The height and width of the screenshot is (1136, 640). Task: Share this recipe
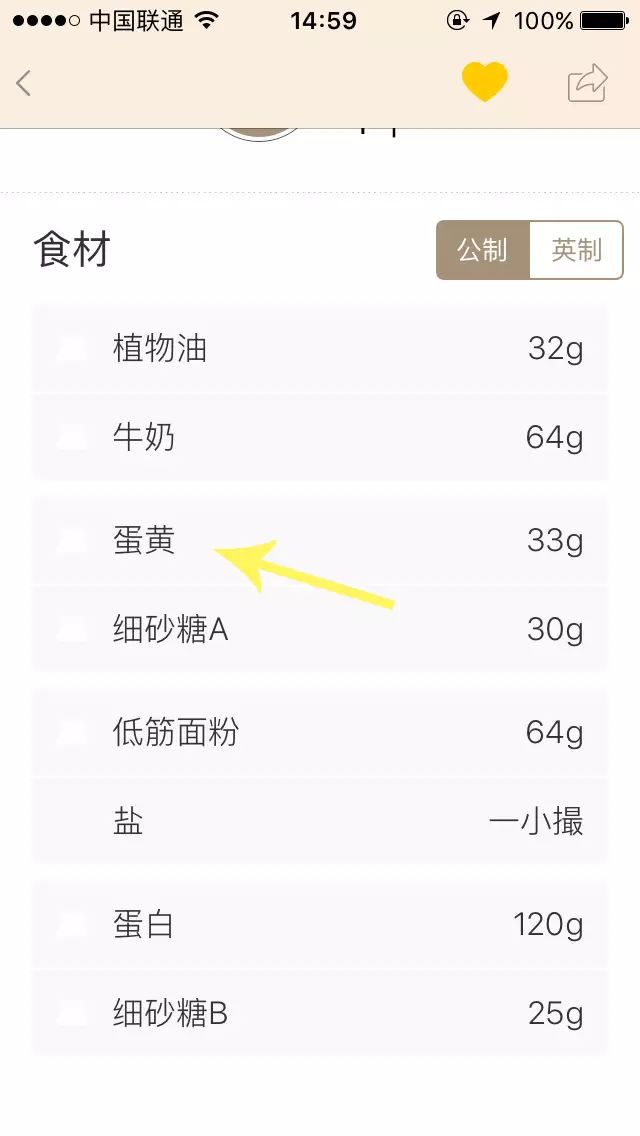tap(587, 83)
